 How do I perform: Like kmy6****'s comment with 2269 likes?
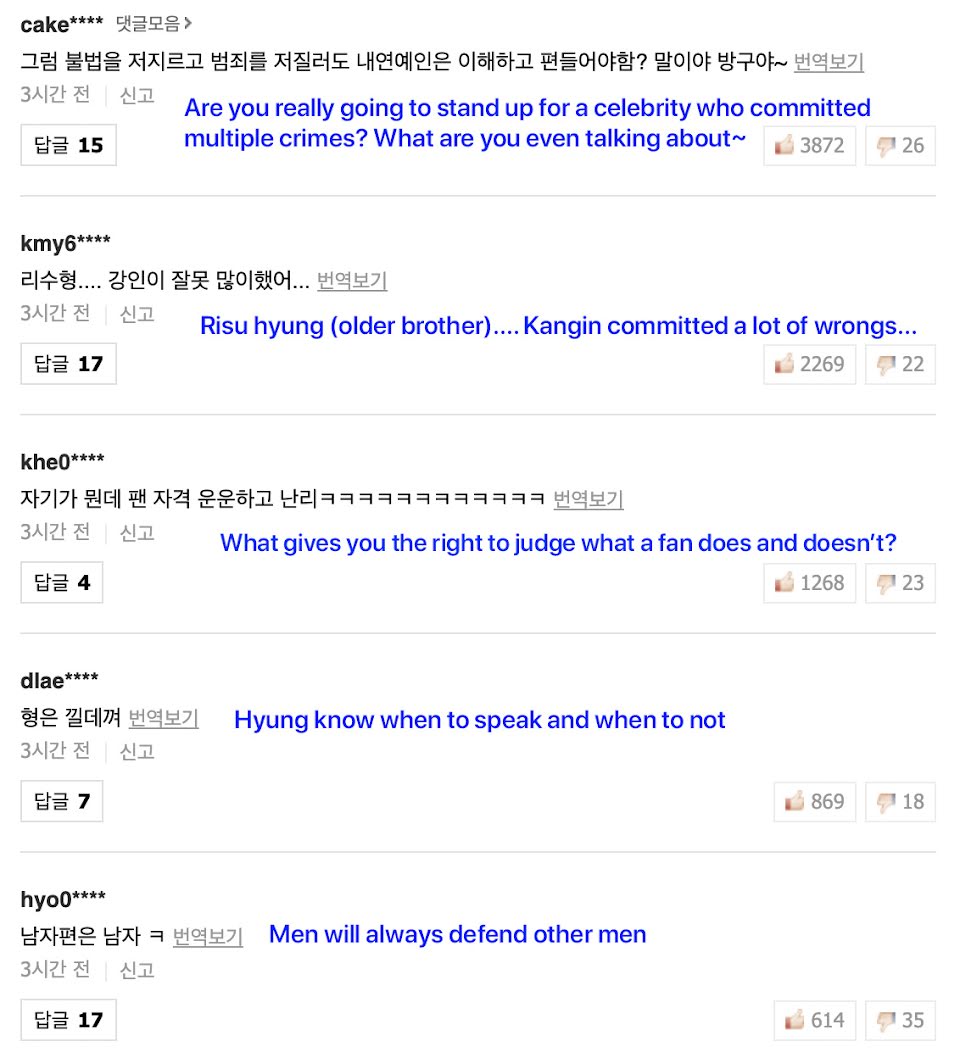[810, 364]
